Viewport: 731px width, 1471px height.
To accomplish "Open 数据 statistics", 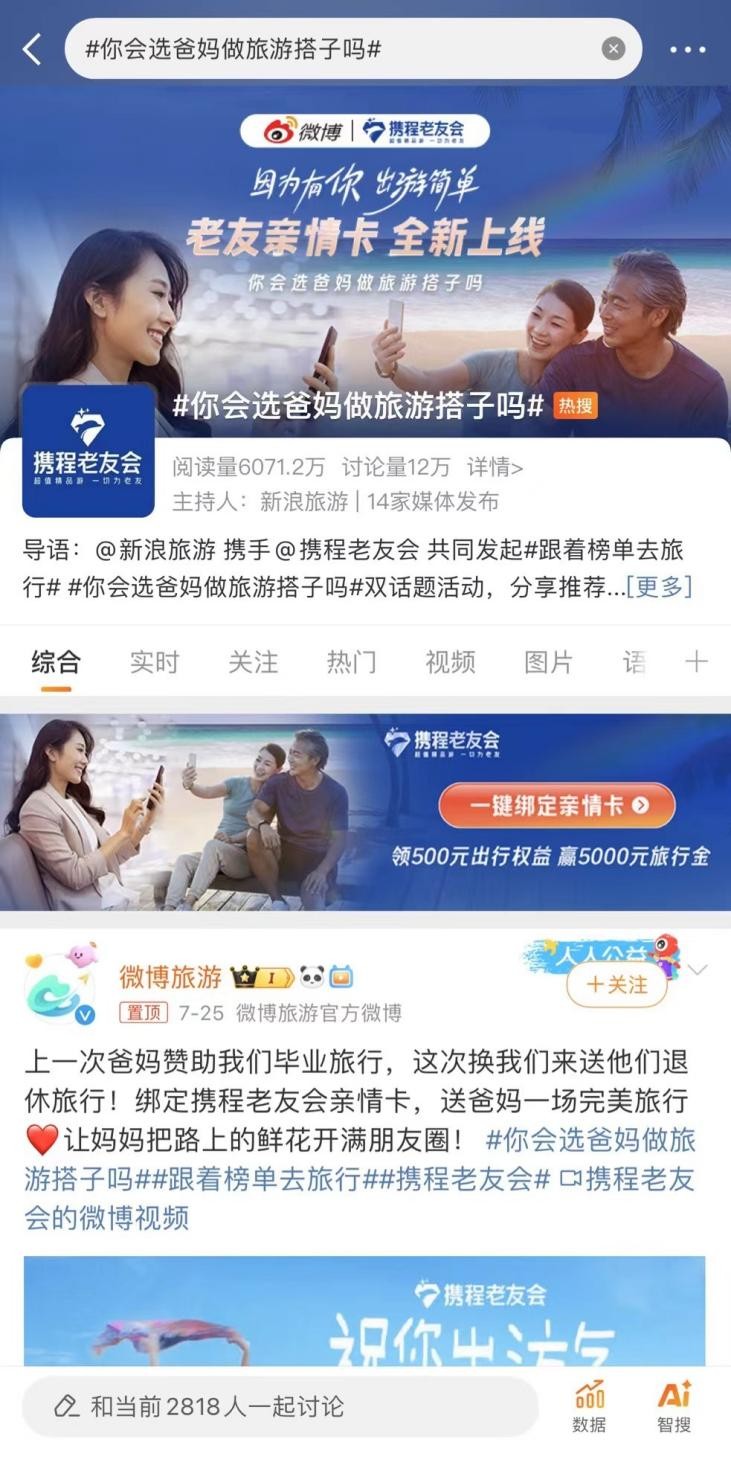I will (589, 1407).
